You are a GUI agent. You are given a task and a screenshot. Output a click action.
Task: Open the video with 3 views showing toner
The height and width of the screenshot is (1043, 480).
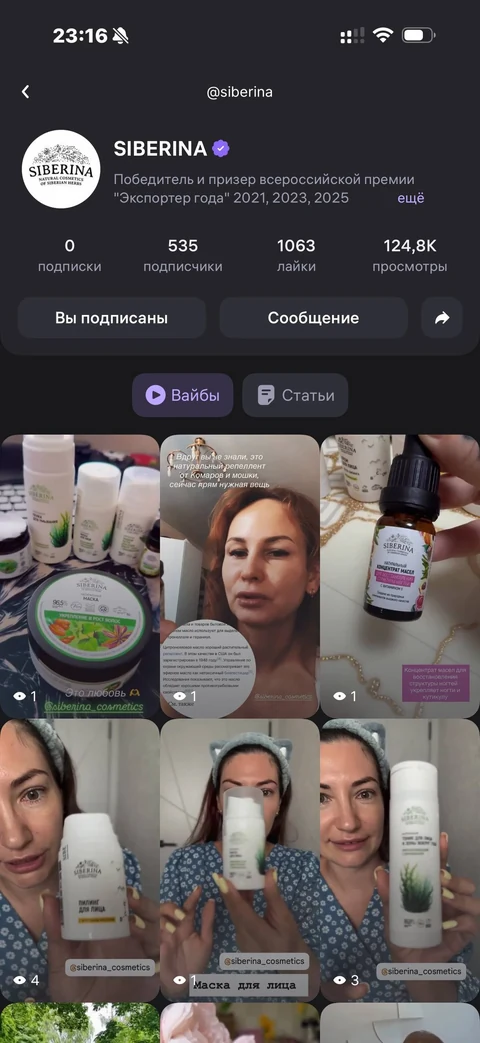(400, 860)
